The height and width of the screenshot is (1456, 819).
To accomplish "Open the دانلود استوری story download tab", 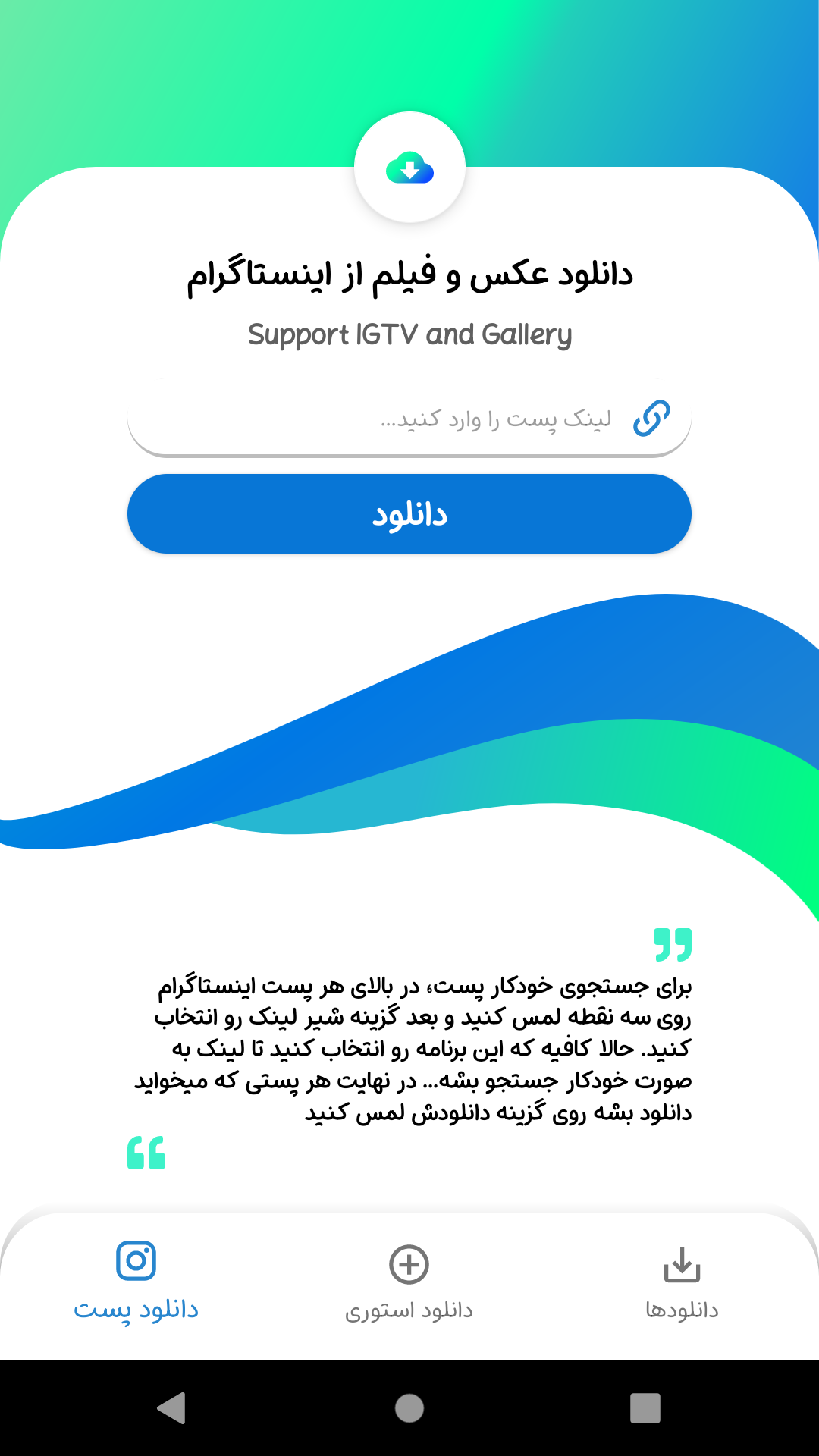I will [409, 1282].
